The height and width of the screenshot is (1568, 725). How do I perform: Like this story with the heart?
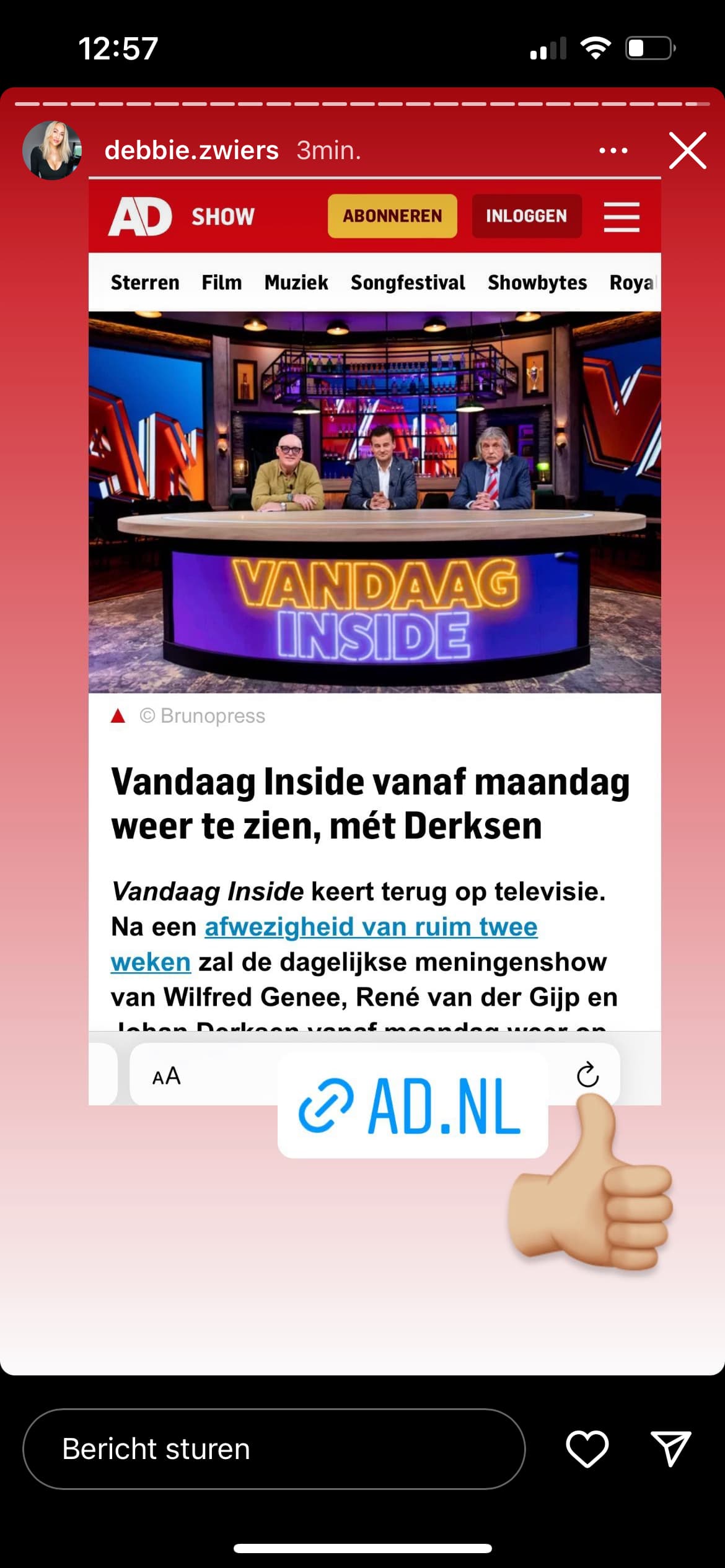pos(587,1448)
